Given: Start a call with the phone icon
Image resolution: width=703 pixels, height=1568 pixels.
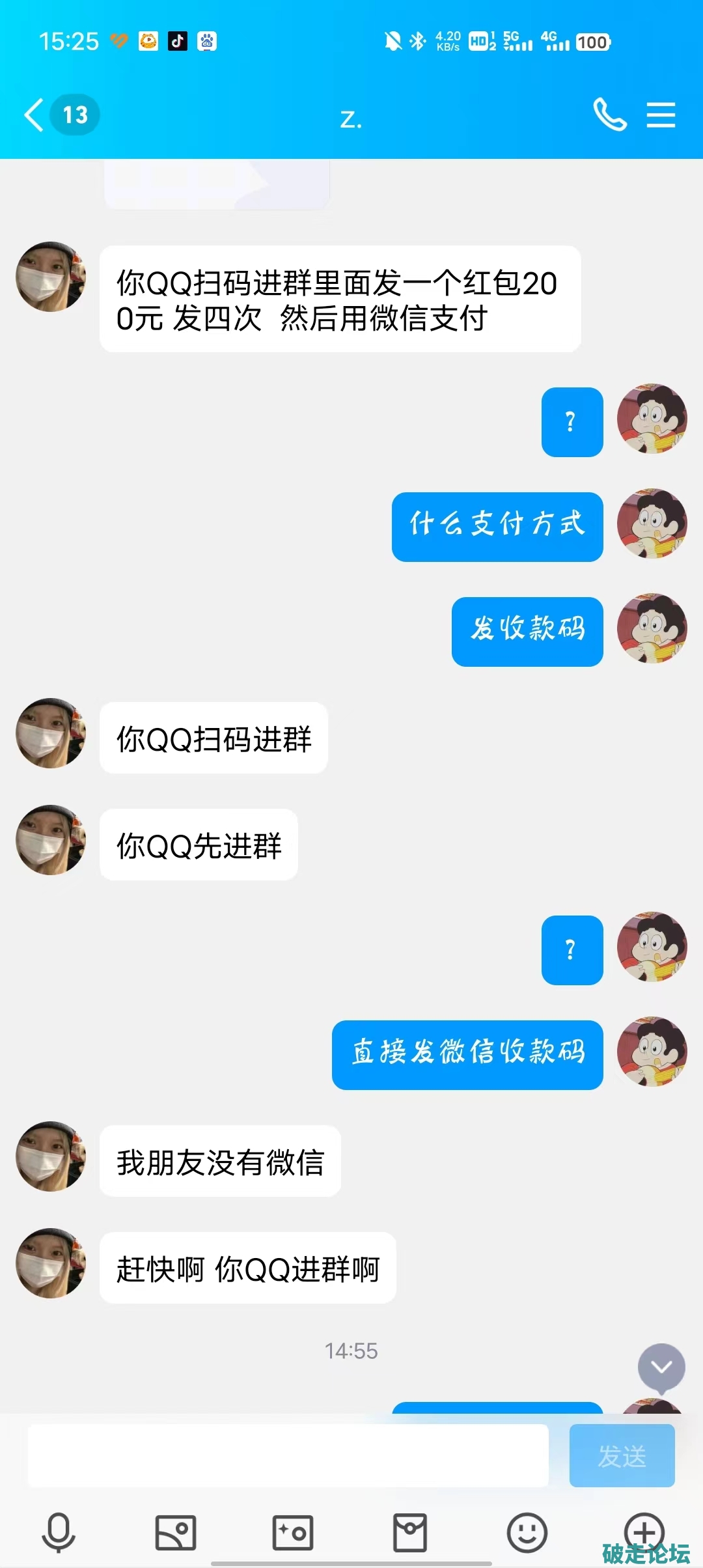Looking at the screenshot, I should coord(610,115).
